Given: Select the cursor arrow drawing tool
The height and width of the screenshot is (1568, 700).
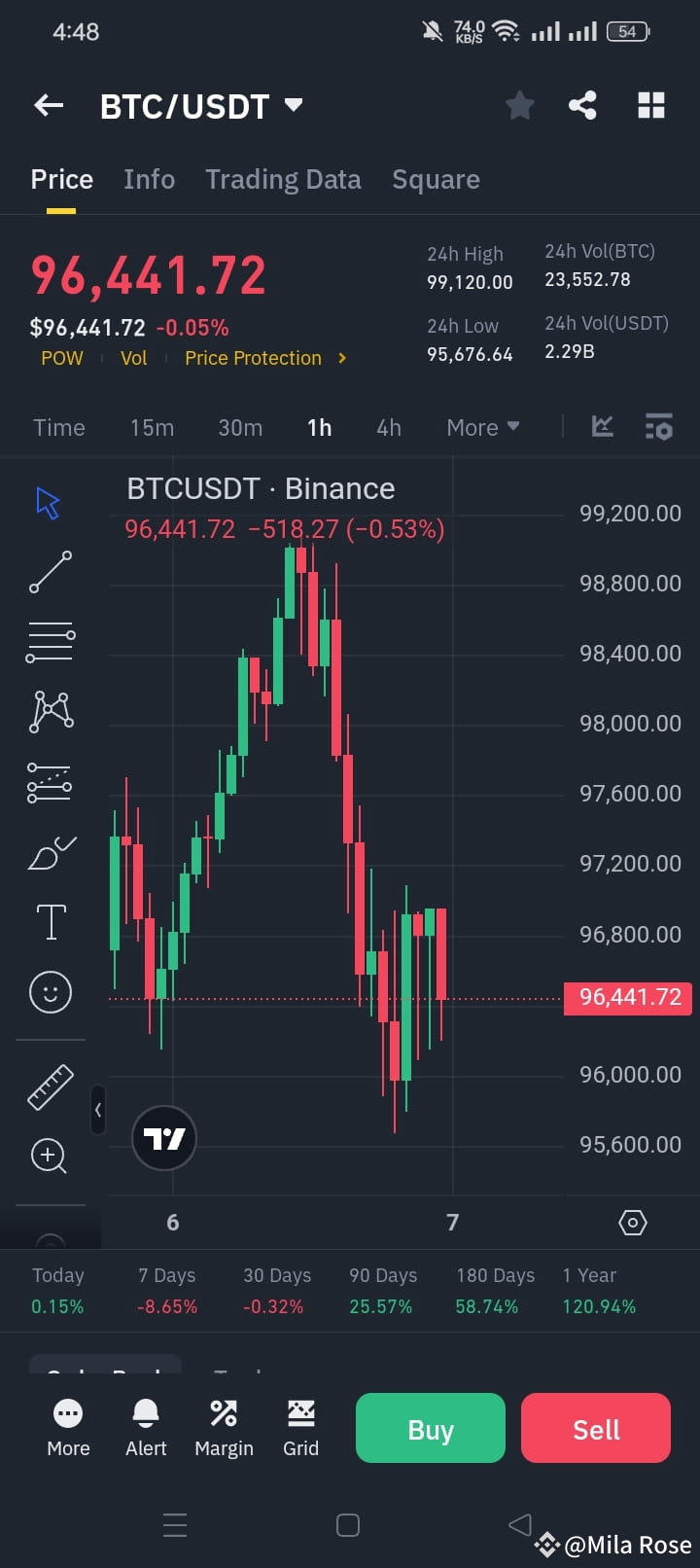Looking at the screenshot, I should pos(50,502).
